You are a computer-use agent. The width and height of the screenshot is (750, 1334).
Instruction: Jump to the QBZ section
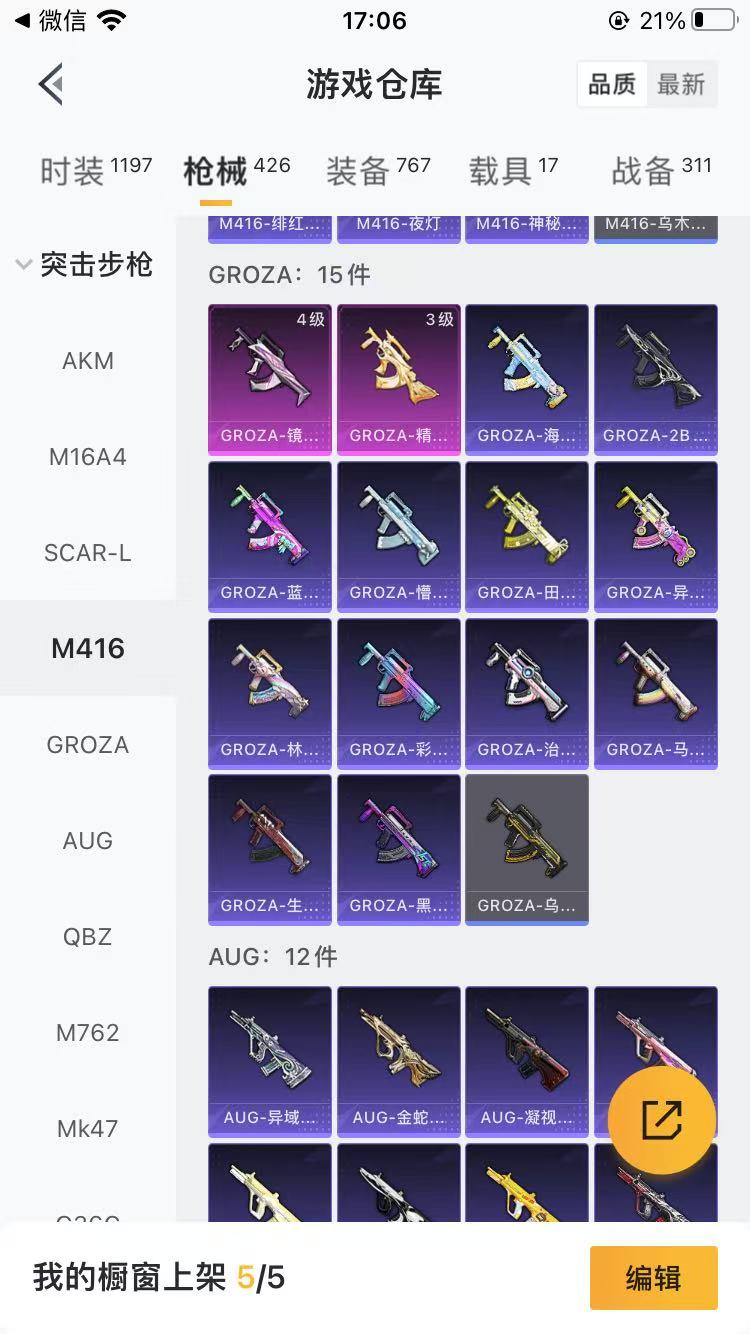[88, 937]
